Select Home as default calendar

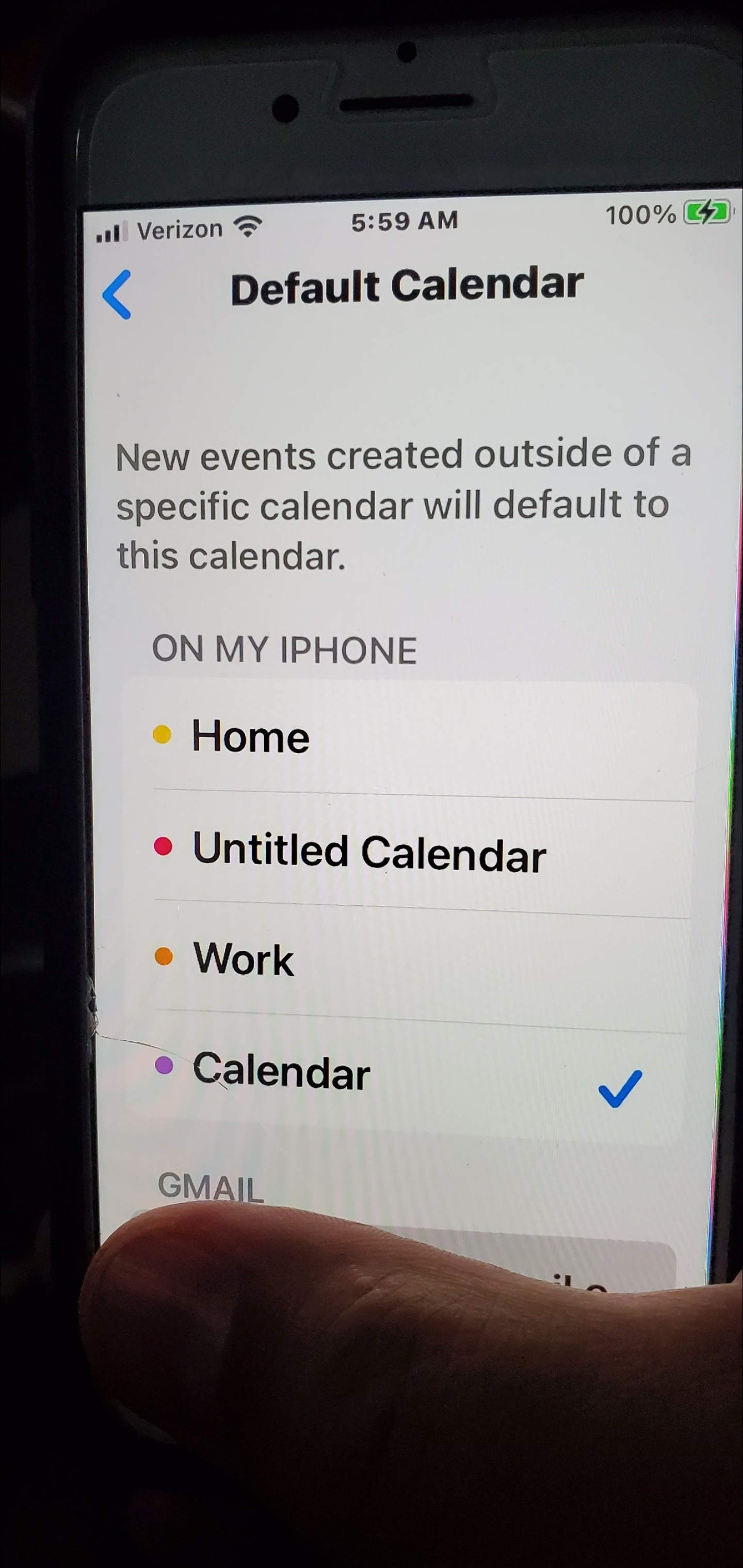click(x=250, y=737)
